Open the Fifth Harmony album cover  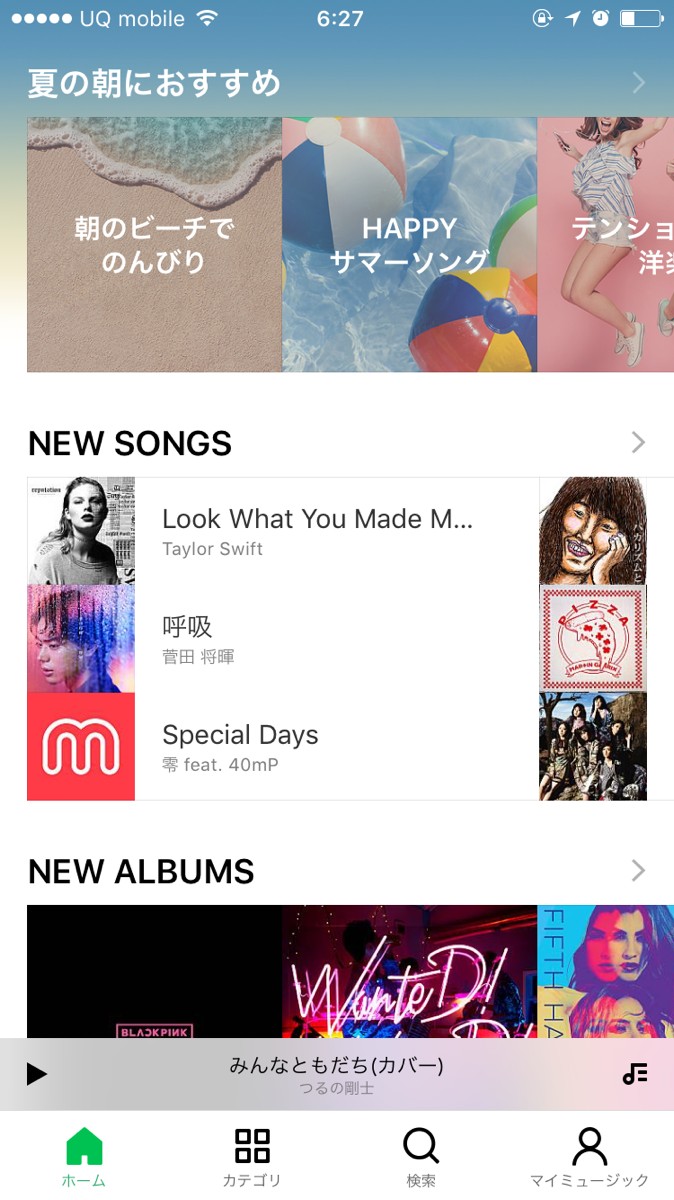point(605,971)
